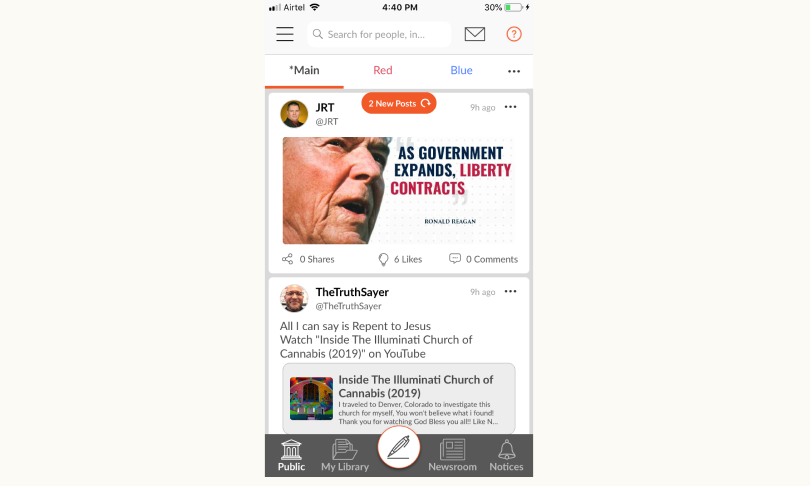Image resolution: width=810 pixels, height=486 pixels.
Task: Compose a new post
Action: (398, 448)
